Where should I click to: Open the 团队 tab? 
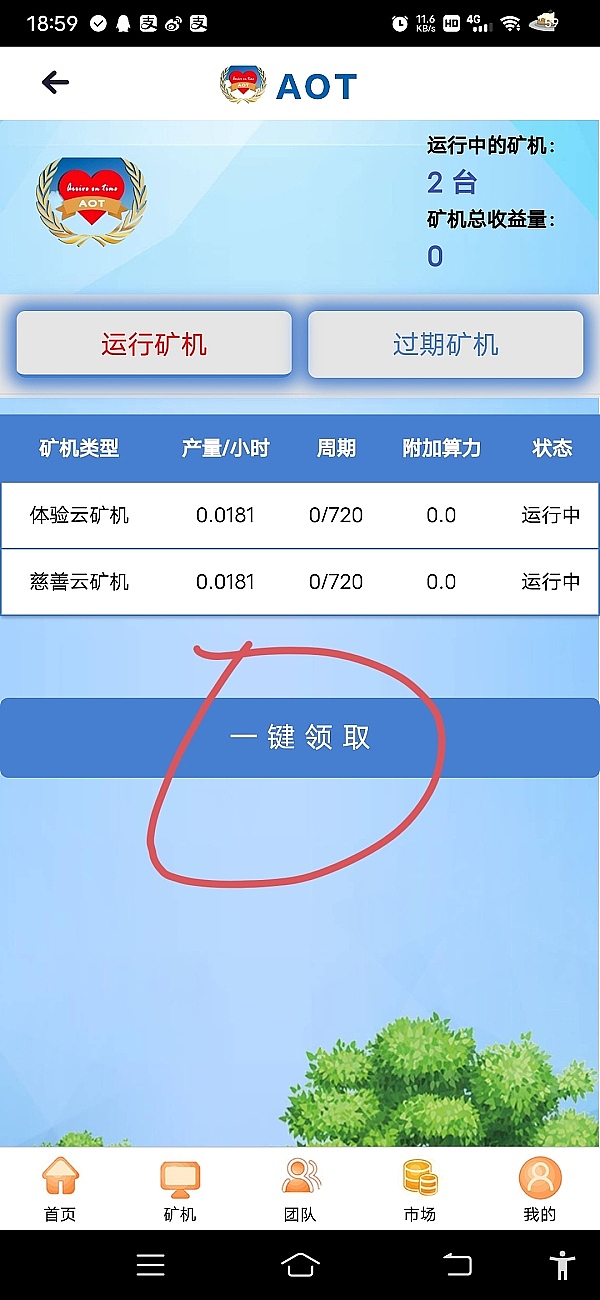pyautogui.click(x=300, y=1190)
